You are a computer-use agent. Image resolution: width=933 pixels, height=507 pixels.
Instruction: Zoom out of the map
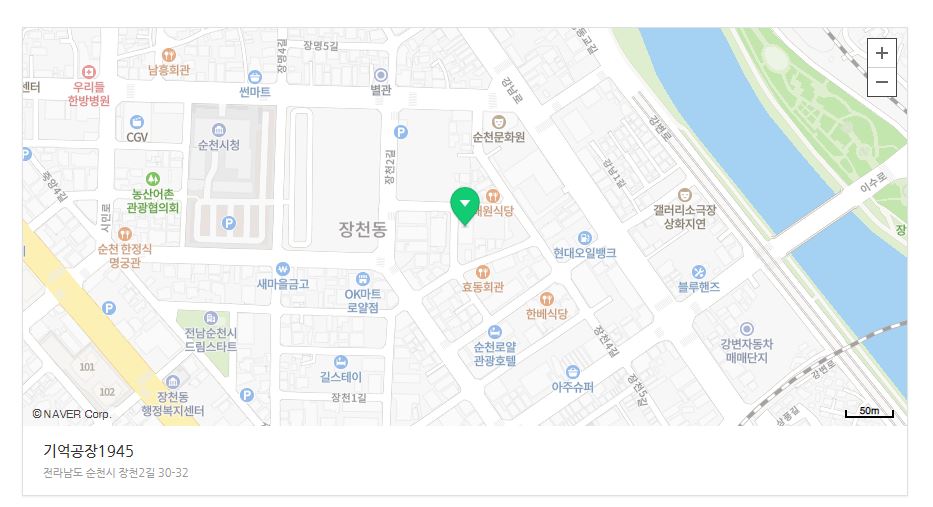pyautogui.click(x=881, y=82)
